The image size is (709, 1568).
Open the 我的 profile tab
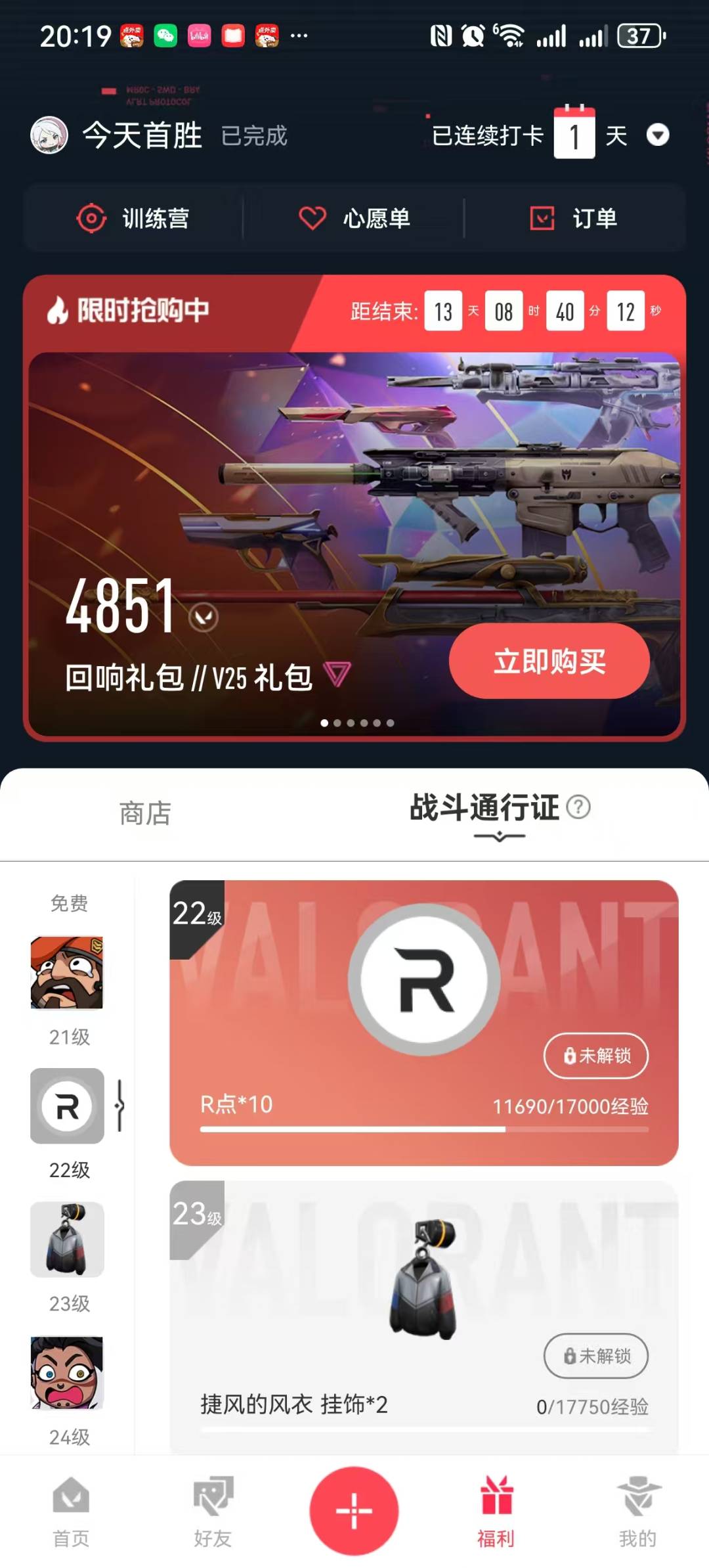tap(638, 1512)
